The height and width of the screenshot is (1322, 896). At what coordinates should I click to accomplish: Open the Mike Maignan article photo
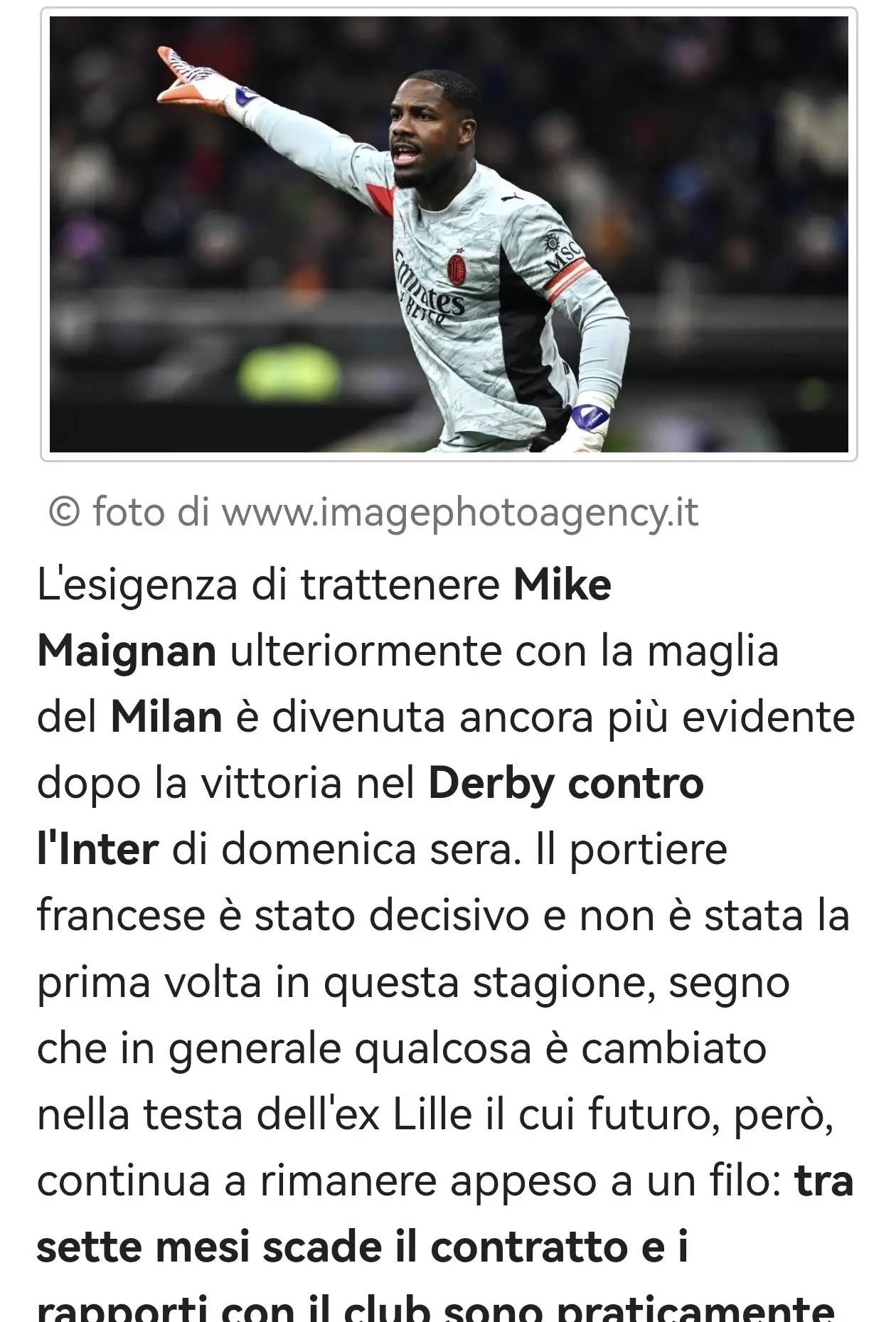click(x=449, y=234)
